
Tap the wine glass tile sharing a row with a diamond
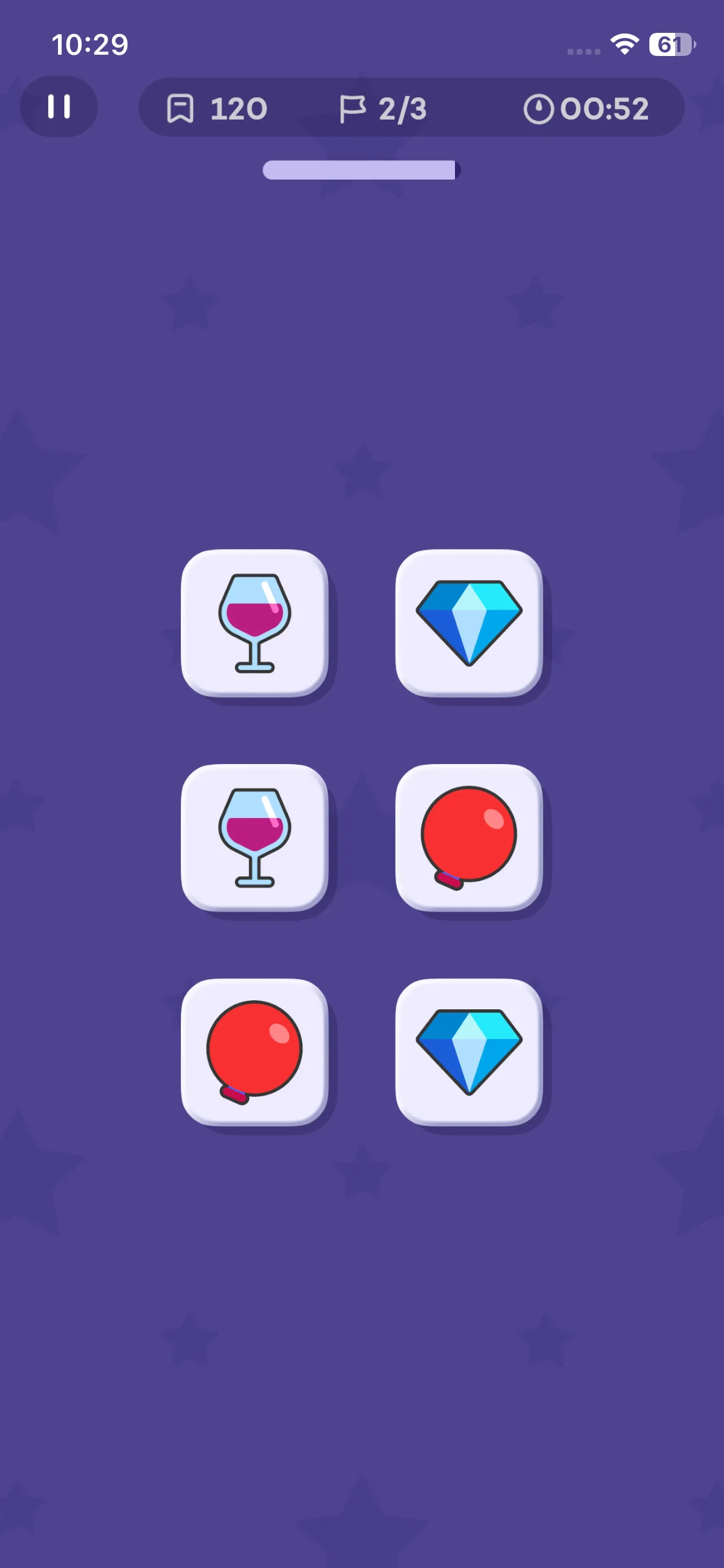(255, 623)
